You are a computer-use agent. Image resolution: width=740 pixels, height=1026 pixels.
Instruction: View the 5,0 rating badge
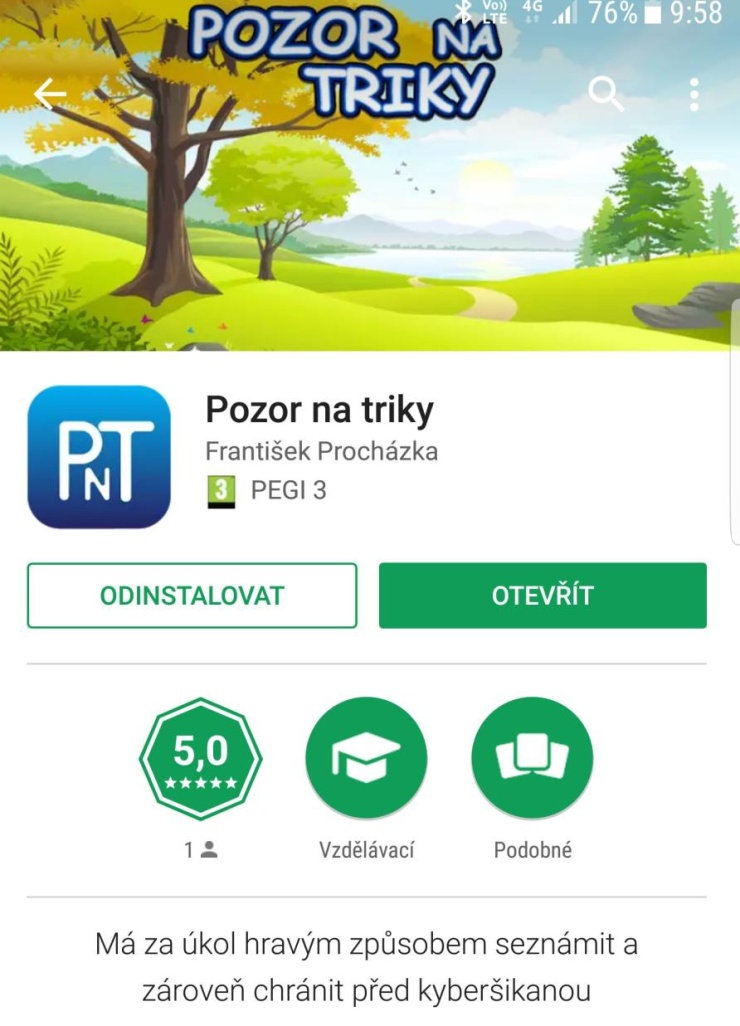(200, 760)
